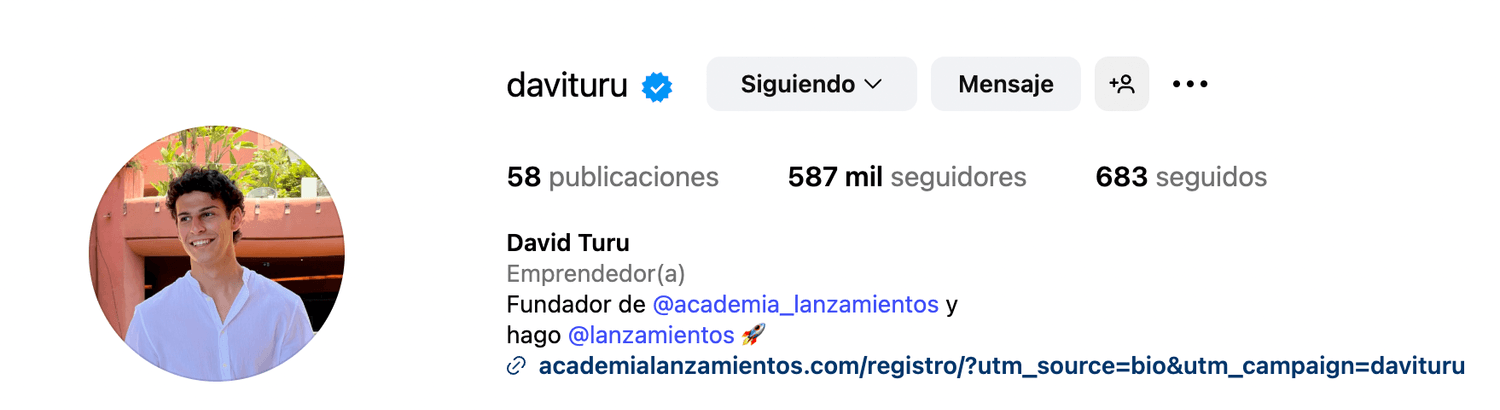The width and height of the screenshot is (1500, 410).
Task: Open the Siguiendo dropdown
Action: 811,84
